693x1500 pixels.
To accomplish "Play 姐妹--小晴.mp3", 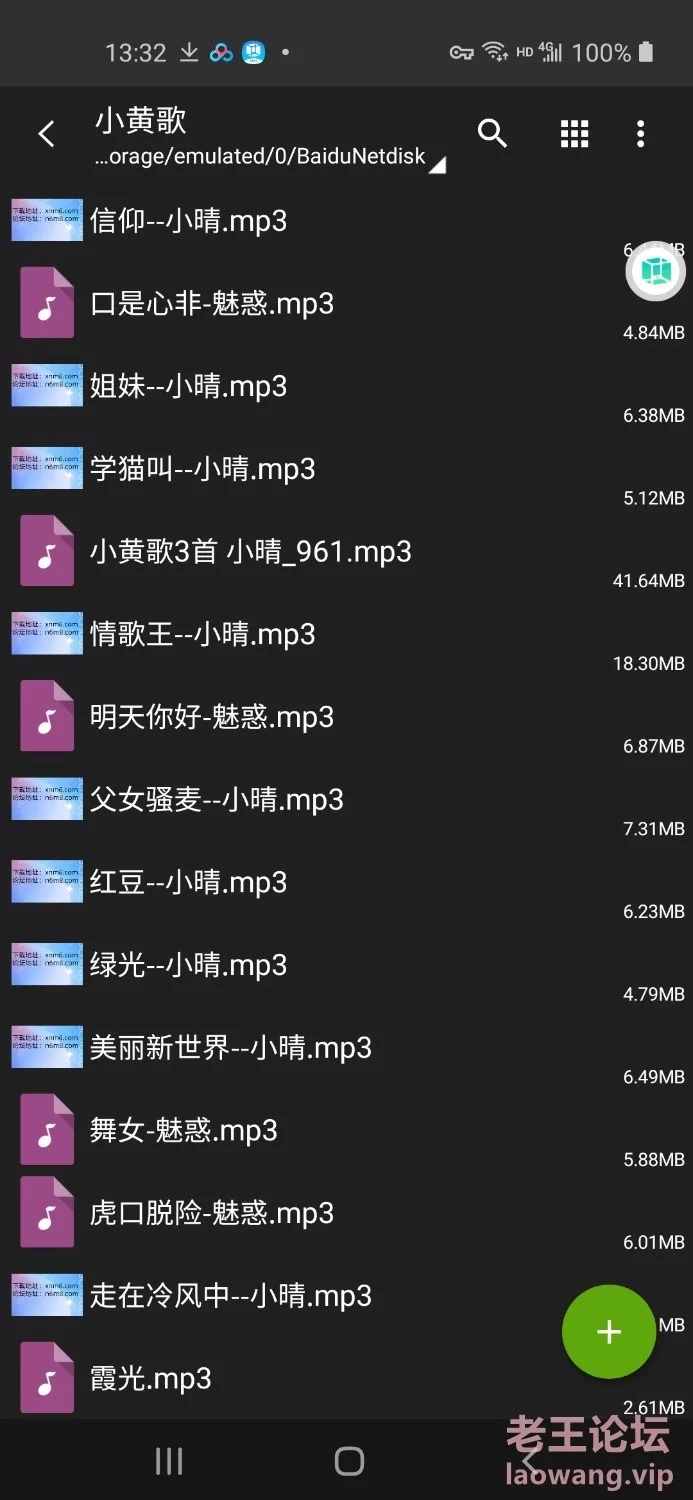I will pos(189,386).
